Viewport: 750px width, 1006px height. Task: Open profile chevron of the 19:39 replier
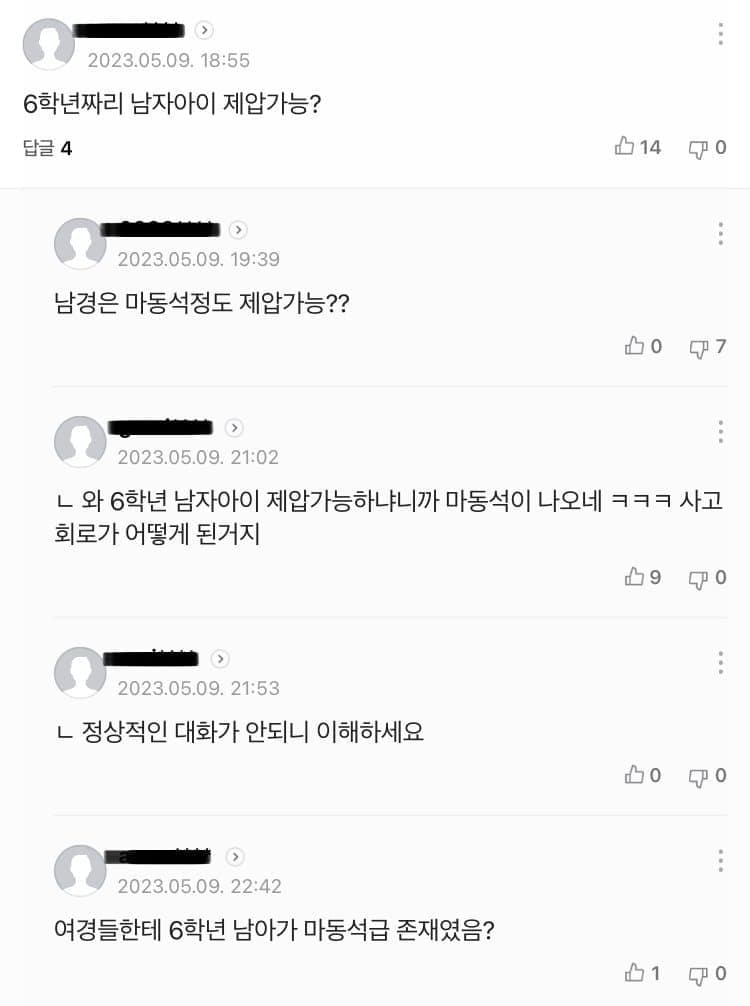tap(238, 230)
